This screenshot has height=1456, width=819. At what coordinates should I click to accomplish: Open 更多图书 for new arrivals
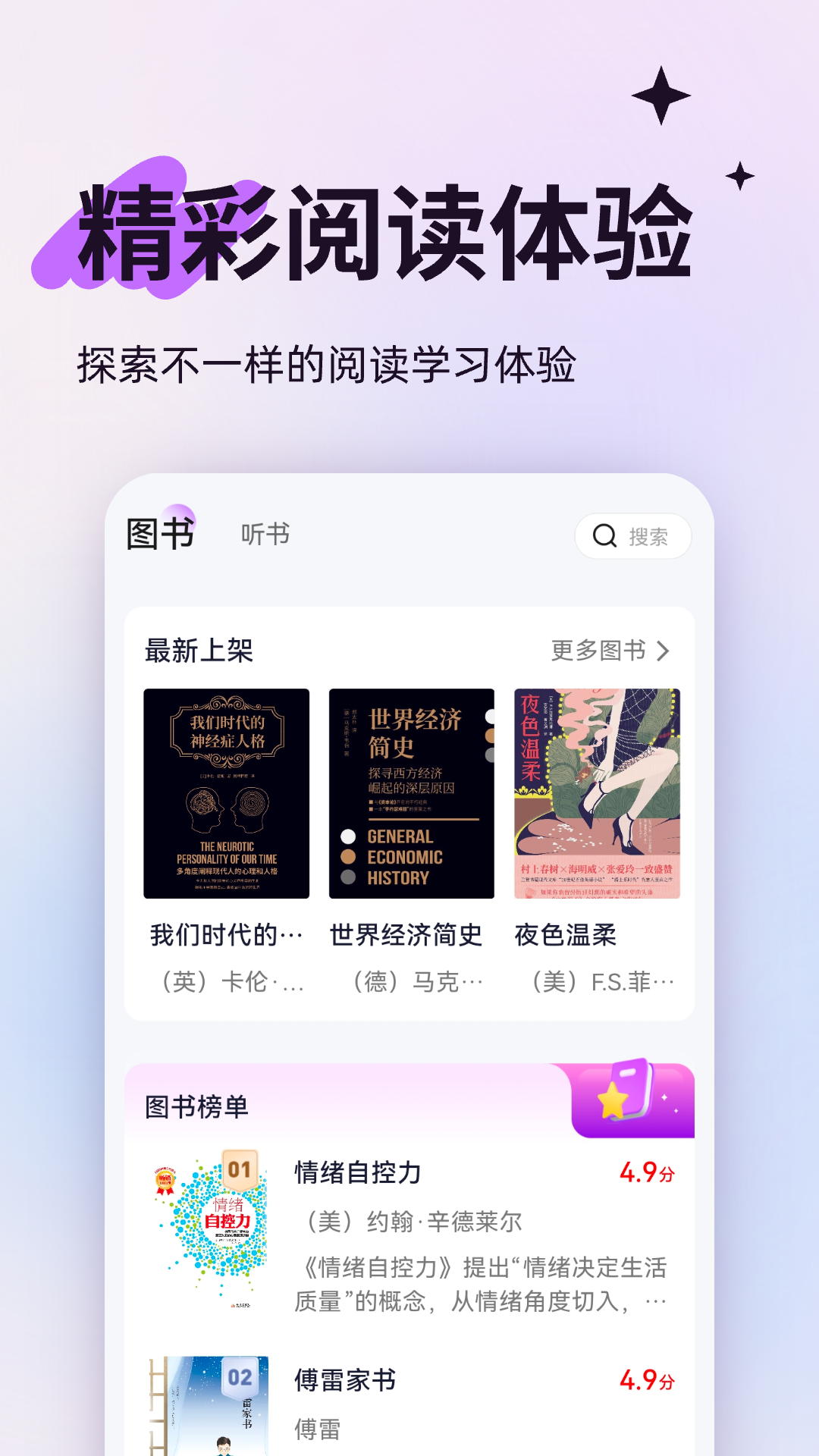pos(599,651)
